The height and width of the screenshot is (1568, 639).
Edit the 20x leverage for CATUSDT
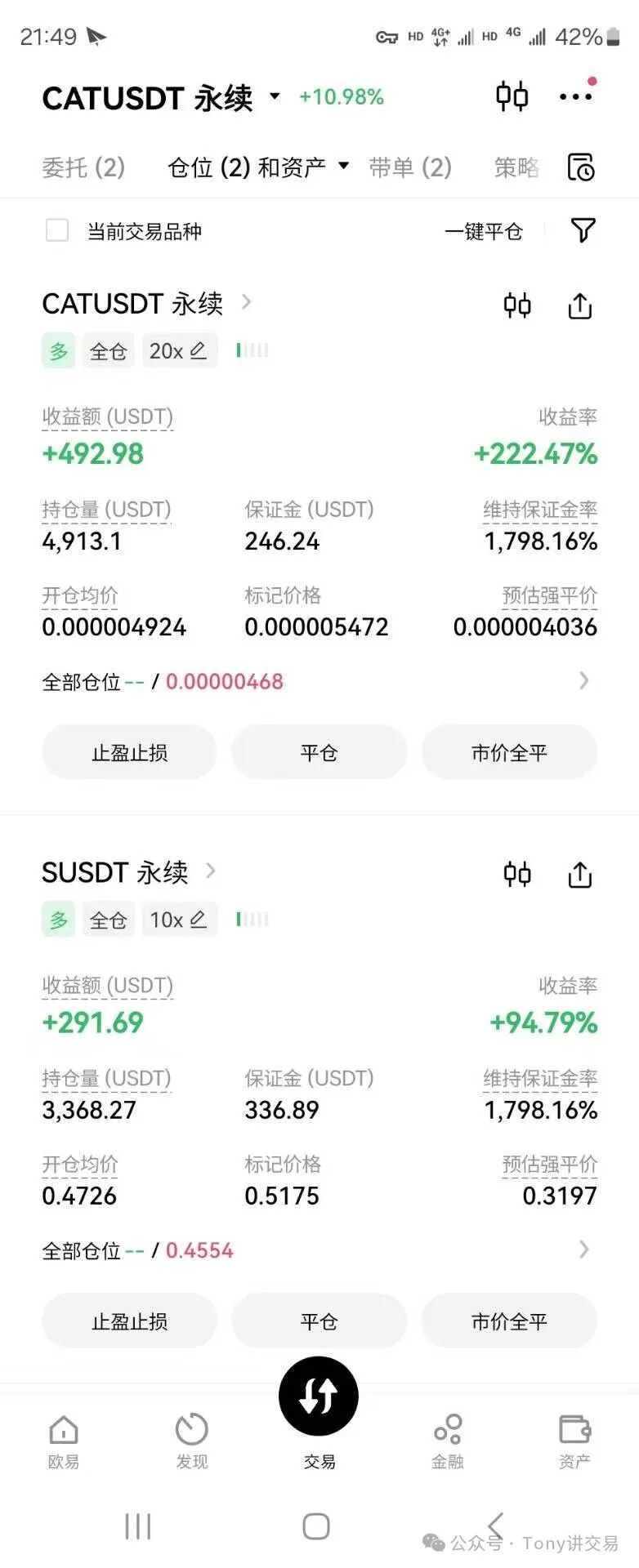click(x=179, y=350)
